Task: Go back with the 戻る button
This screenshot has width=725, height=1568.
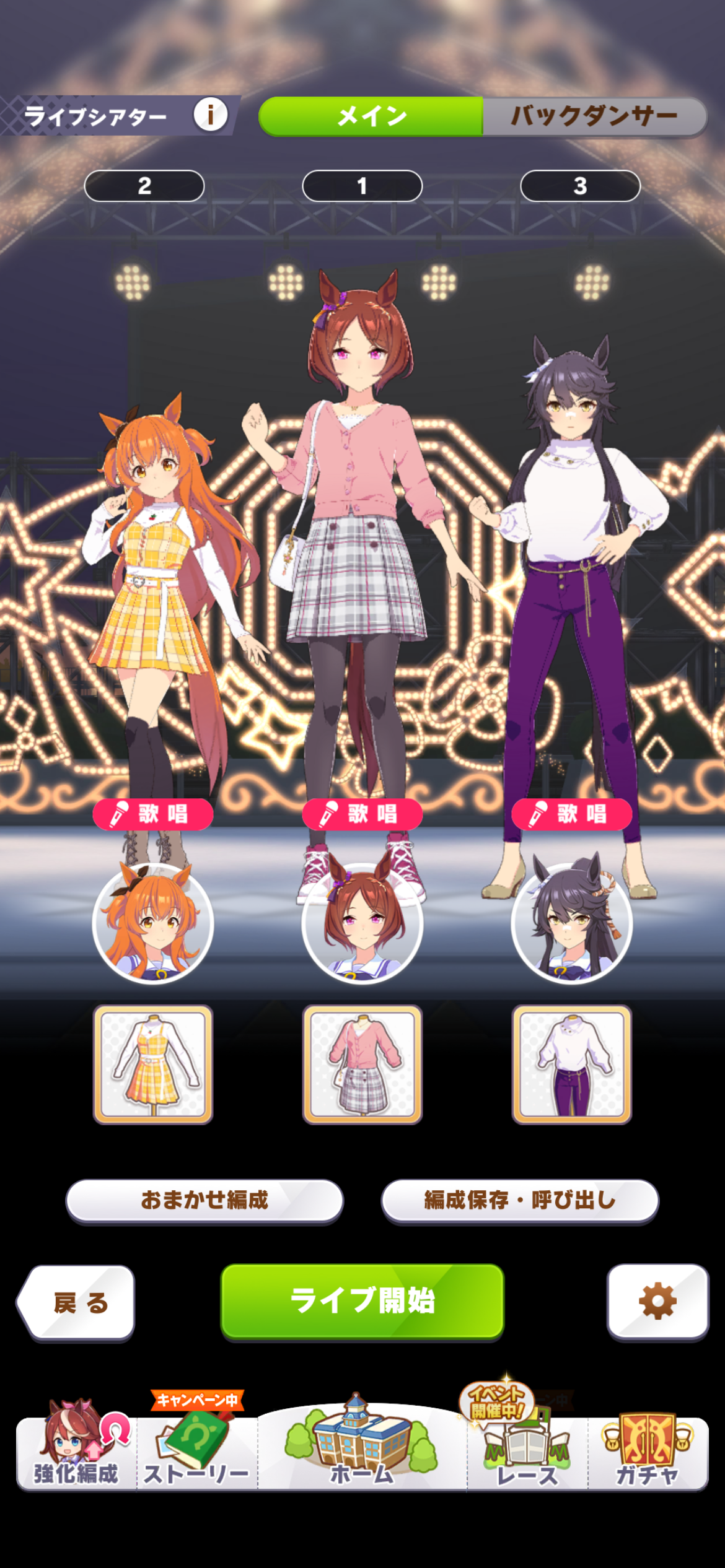Action: [77, 1303]
